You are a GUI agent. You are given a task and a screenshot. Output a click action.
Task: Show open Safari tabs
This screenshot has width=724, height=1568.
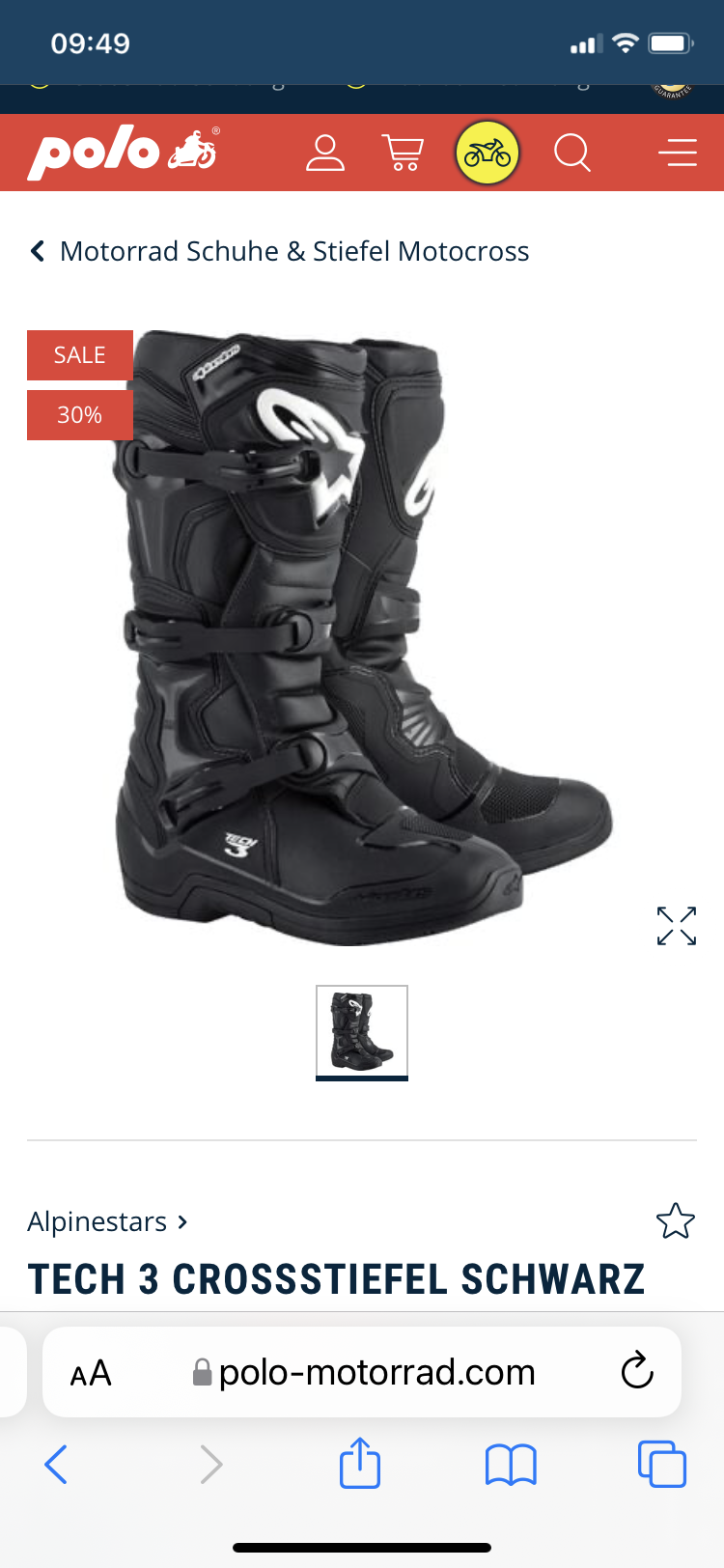pos(662,1465)
